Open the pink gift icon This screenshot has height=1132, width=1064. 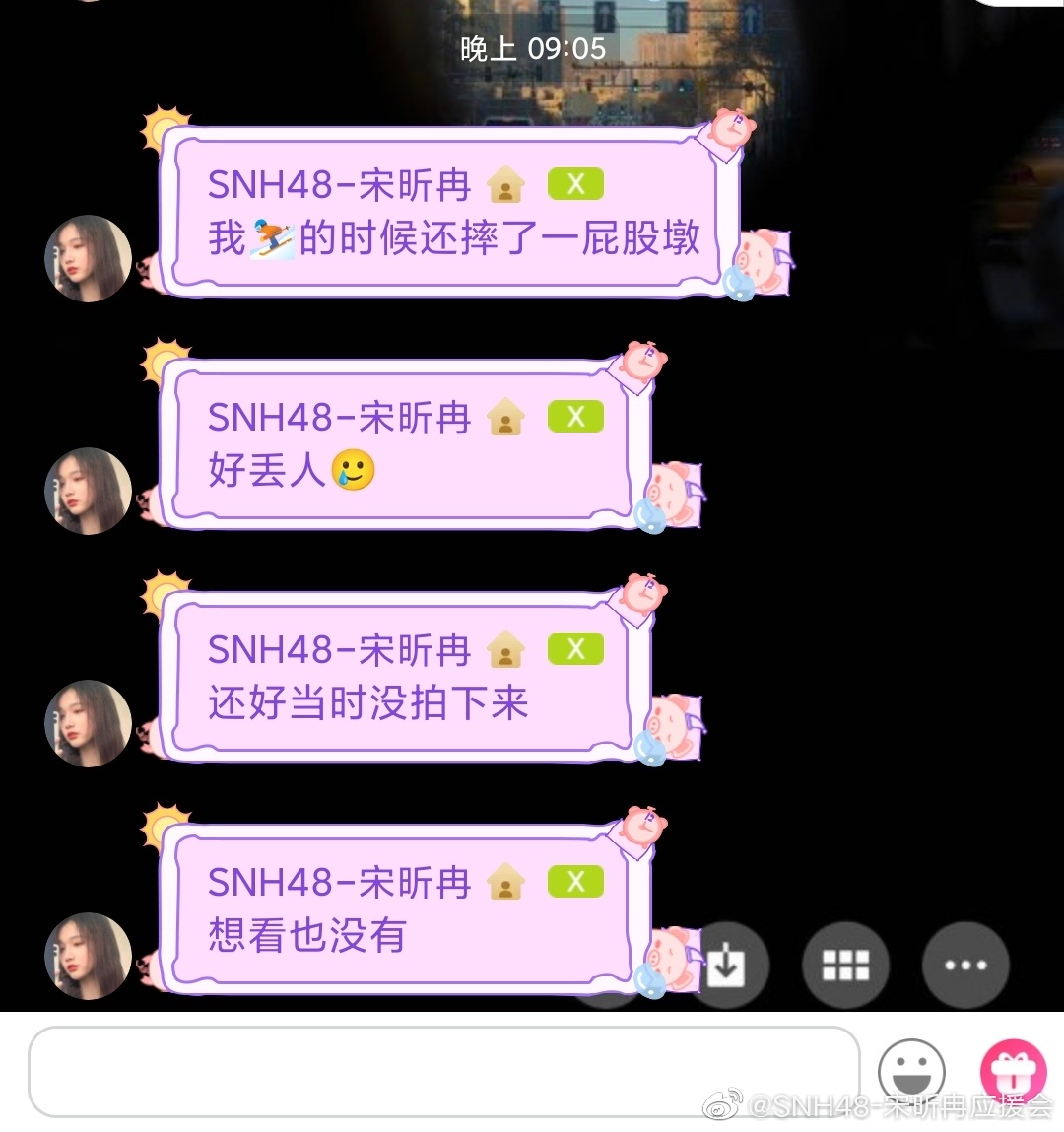(1013, 1072)
